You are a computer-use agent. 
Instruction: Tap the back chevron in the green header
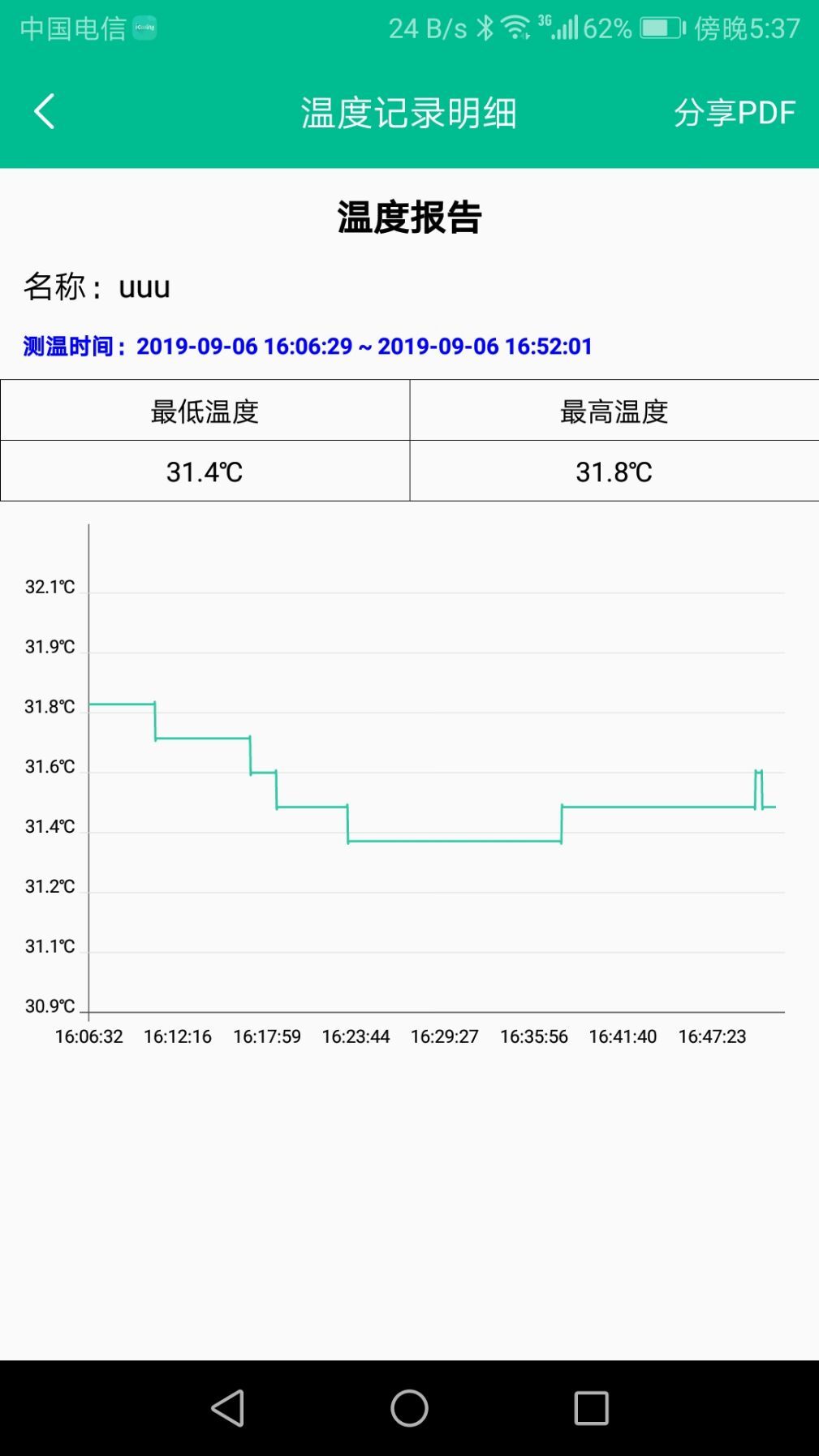pyautogui.click(x=44, y=110)
